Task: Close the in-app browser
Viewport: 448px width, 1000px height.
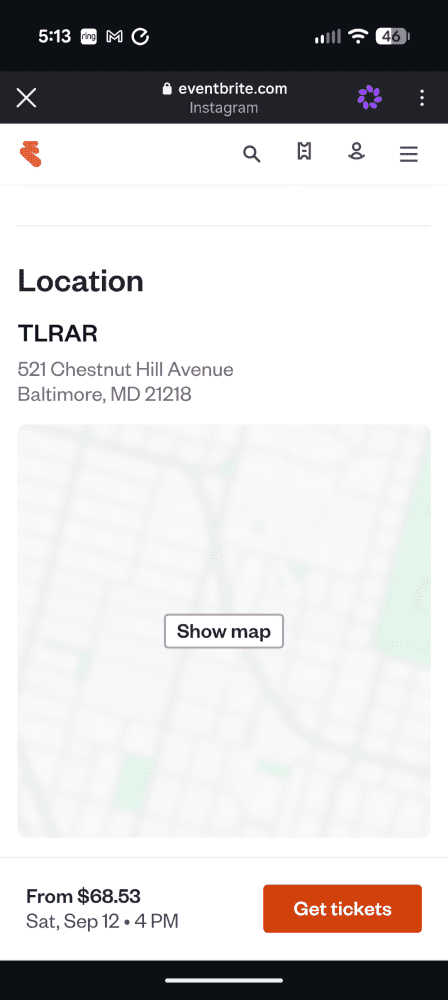Action: click(26, 98)
